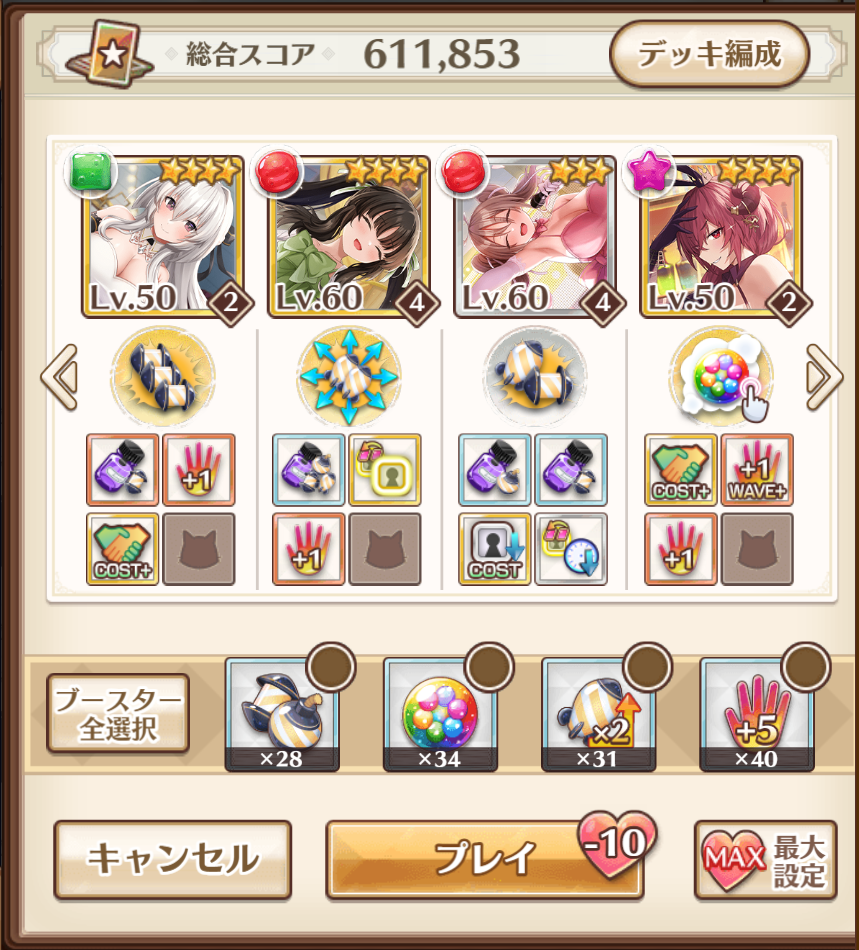This screenshot has height=950, width=859.
Task: Start the stage with プレイ
Action: (x=484, y=859)
